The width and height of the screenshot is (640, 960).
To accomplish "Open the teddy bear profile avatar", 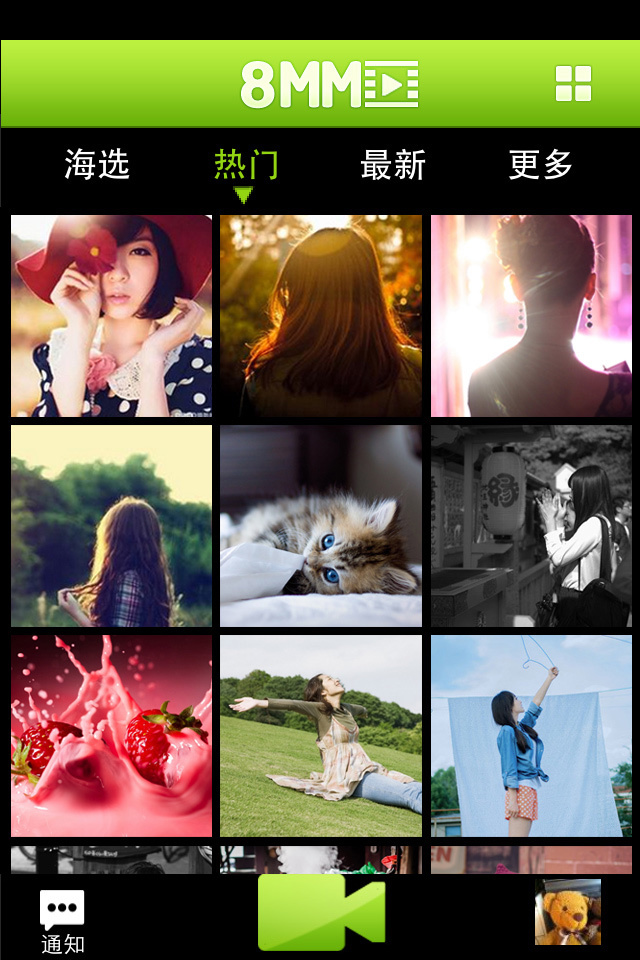I will 568,912.
